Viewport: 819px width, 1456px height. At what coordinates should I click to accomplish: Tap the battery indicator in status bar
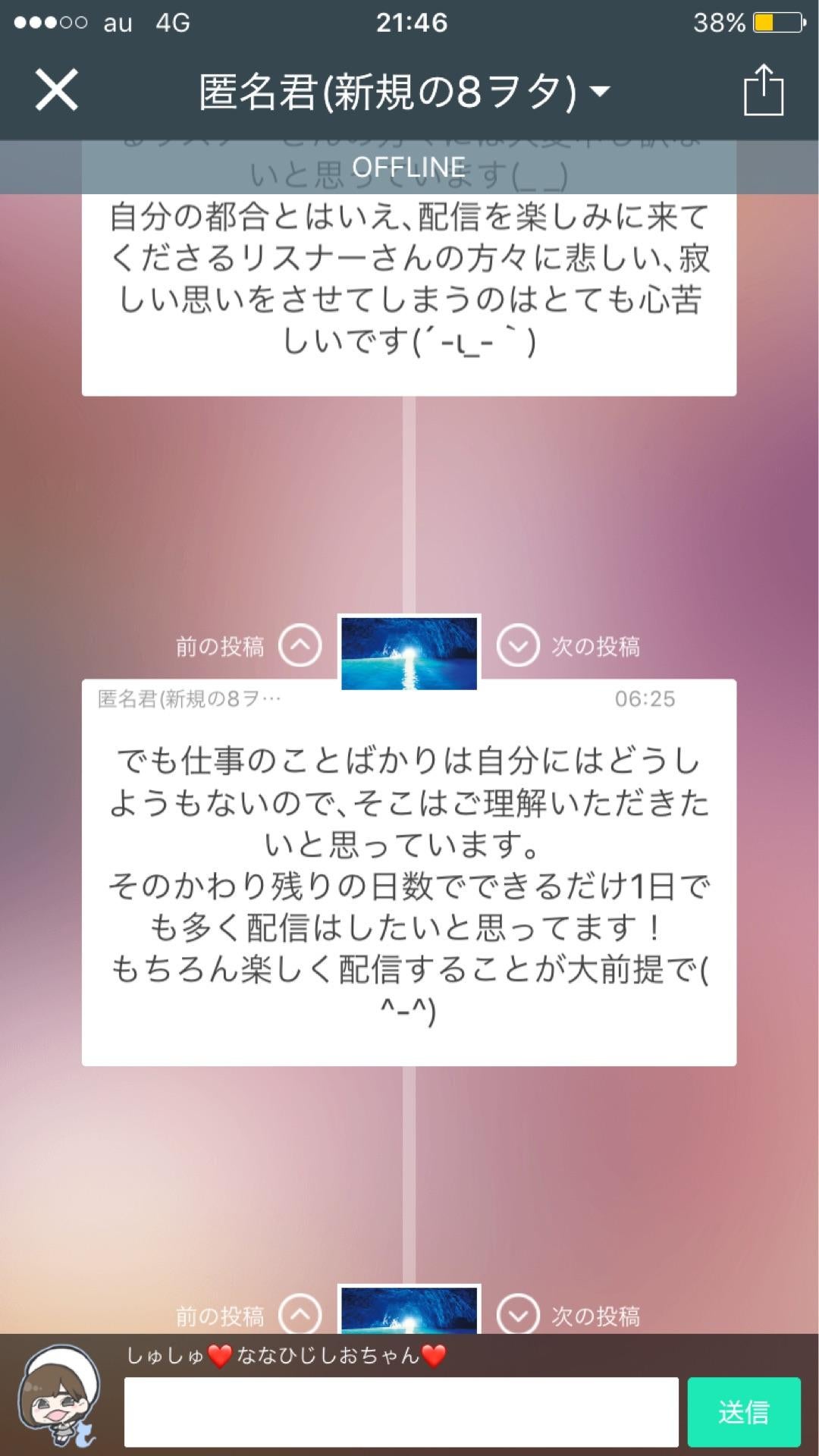coord(758,22)
